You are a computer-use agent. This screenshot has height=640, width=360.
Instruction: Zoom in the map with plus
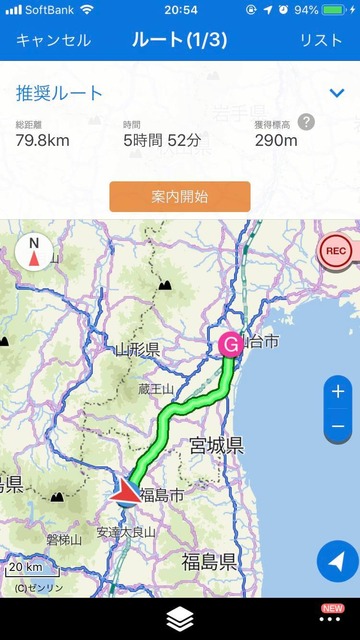[x=338, y=392]
